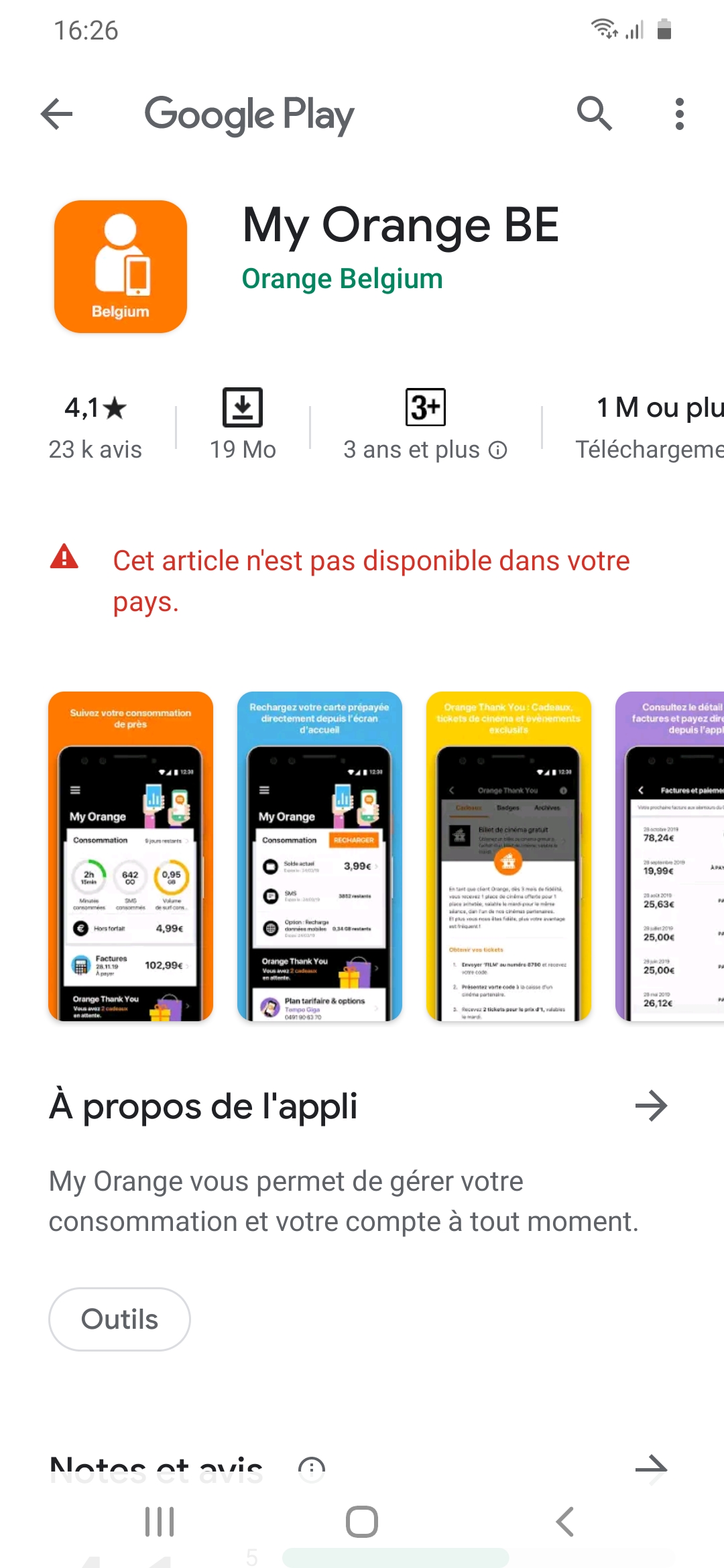
Task: Open Google Play search
Action: [594, 114]
